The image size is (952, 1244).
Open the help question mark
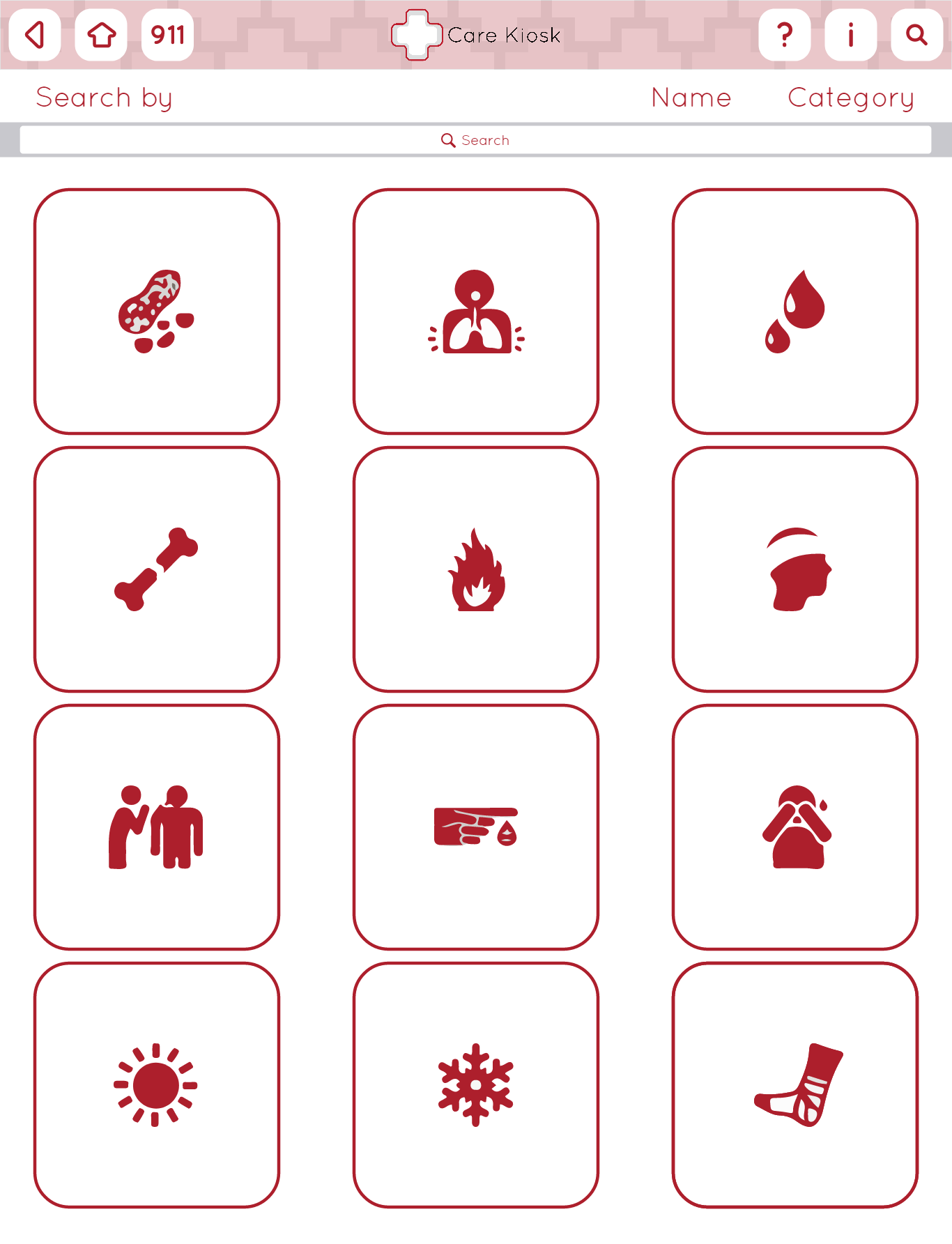785,35
